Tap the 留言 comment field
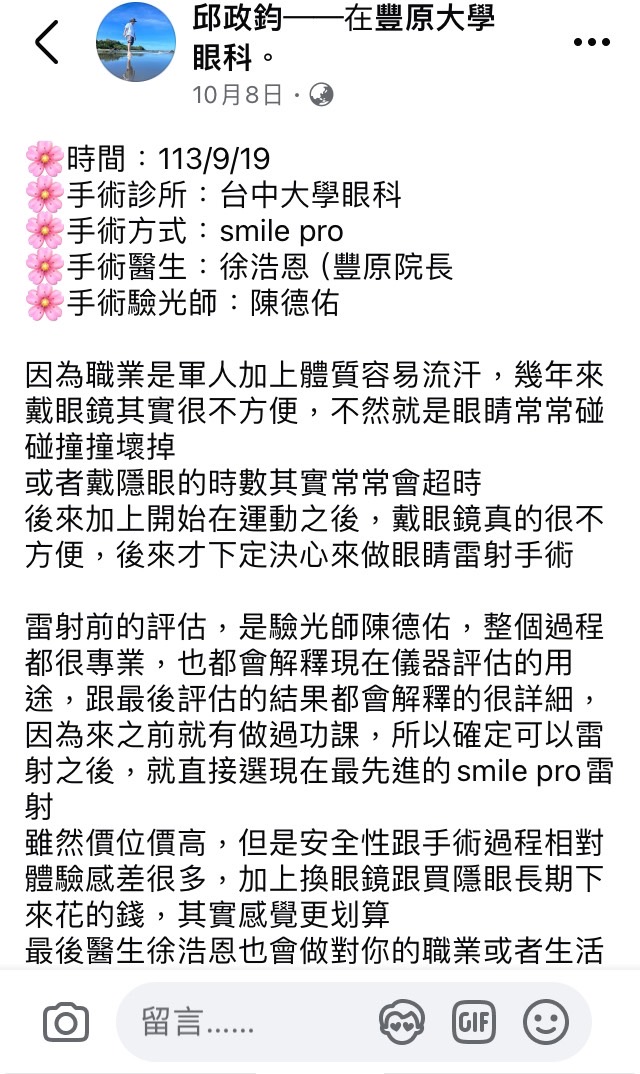The image size is (640, 1074). (250, 1023)
